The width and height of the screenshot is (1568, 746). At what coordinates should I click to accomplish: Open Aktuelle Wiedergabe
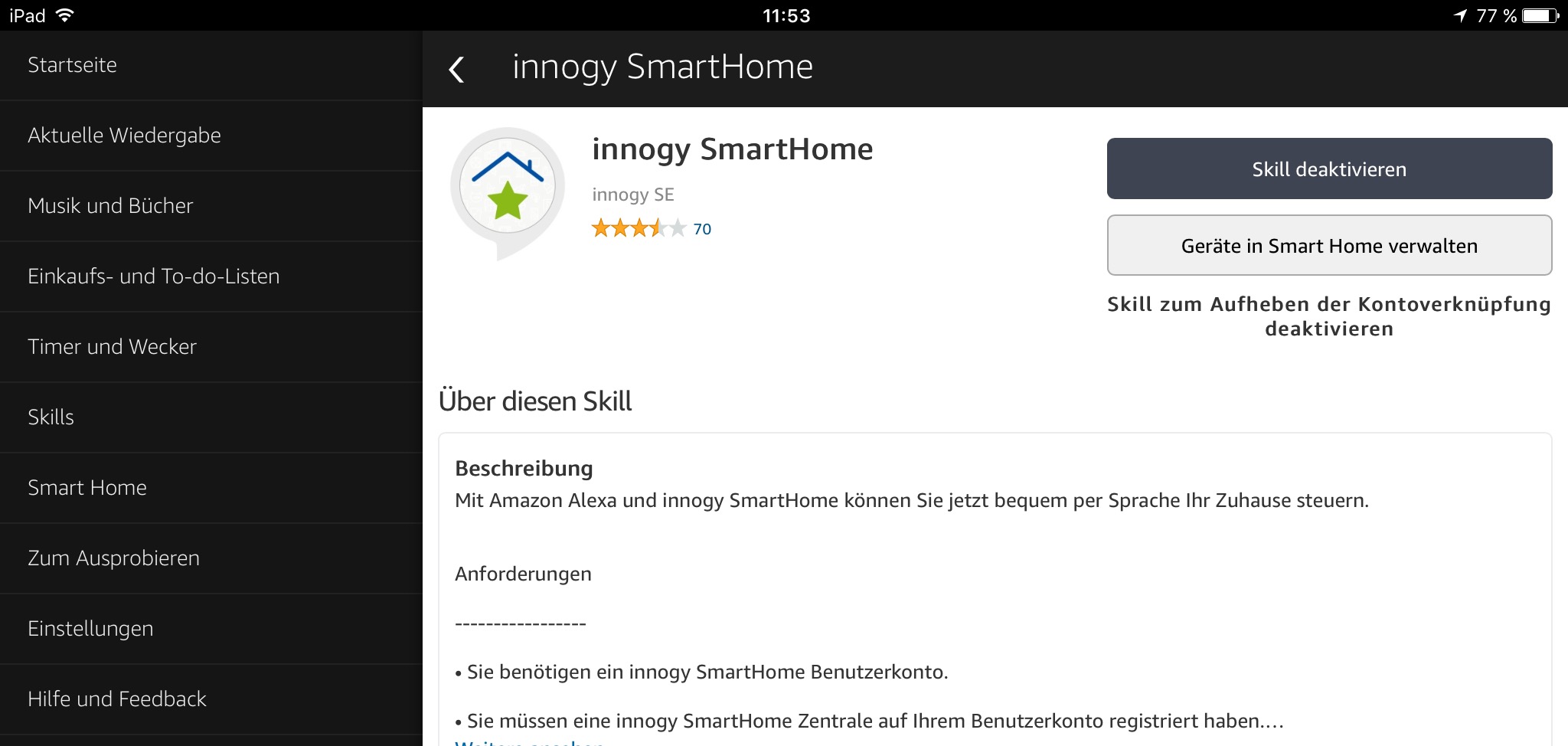point(124,136)
